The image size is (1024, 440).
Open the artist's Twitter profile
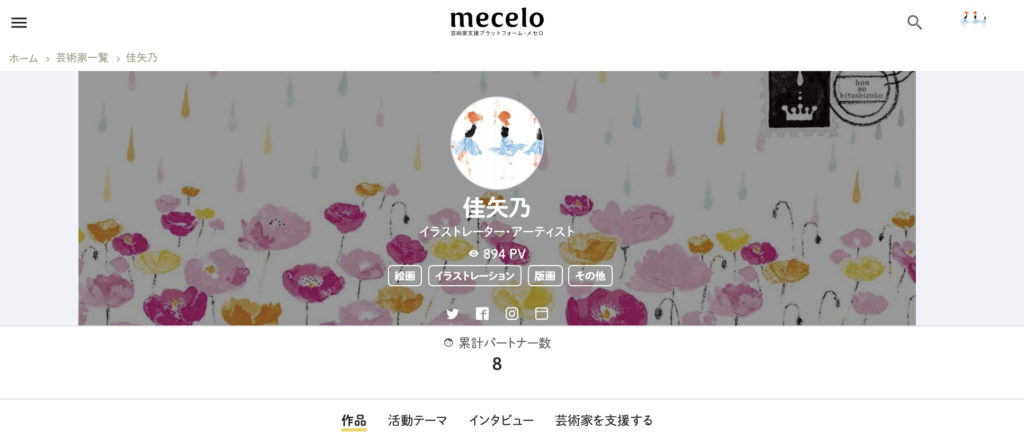click(x=452, y=313)
